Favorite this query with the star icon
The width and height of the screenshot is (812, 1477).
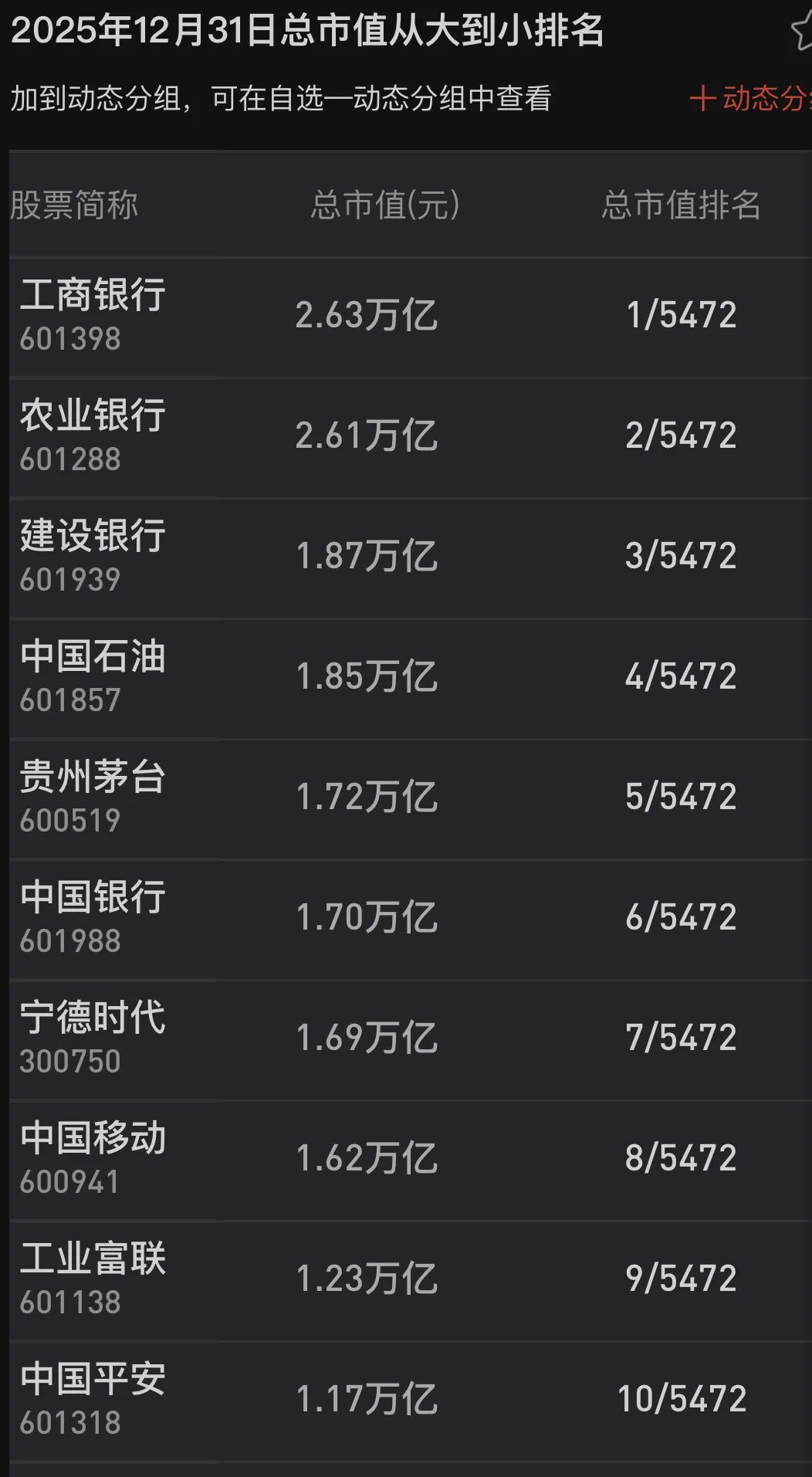point(803,32)
